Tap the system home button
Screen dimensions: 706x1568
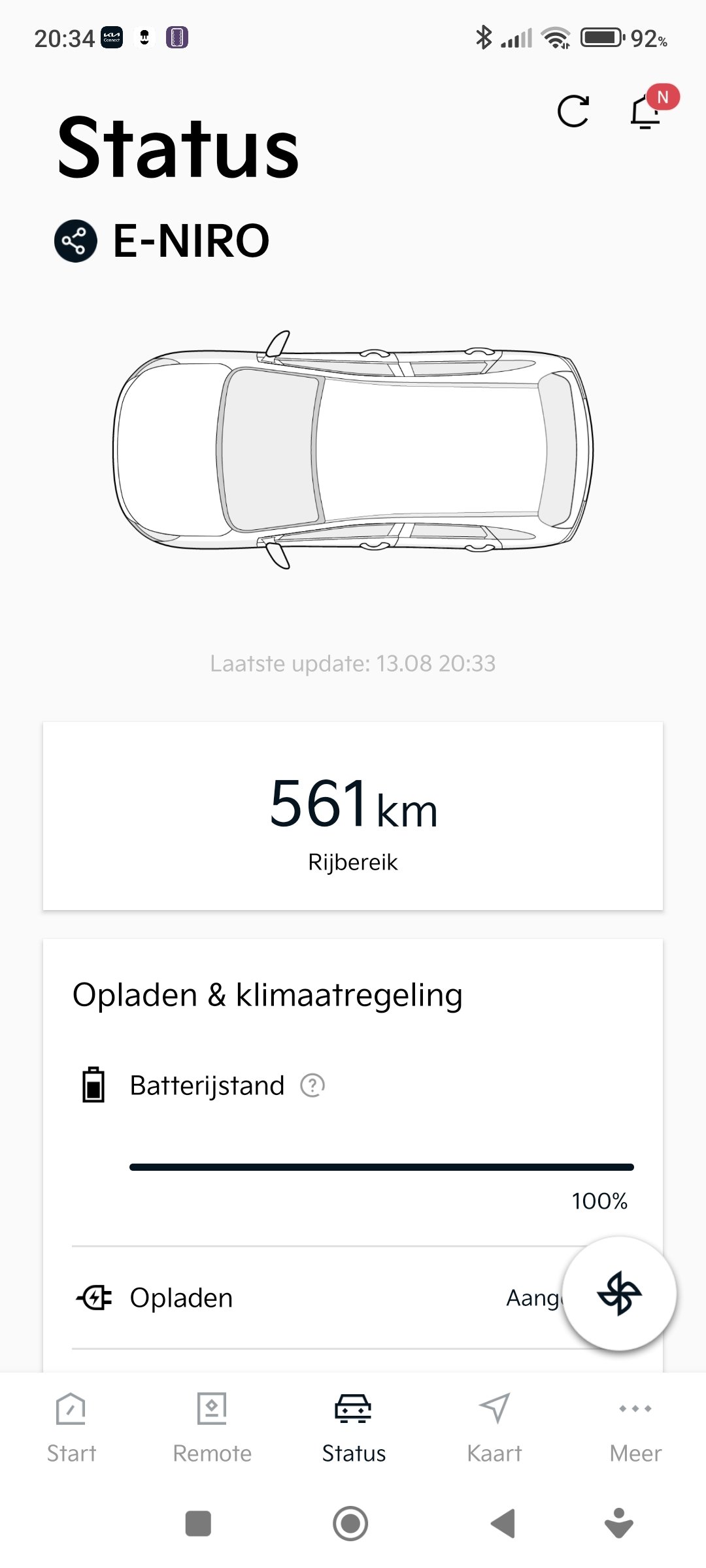pyautogui.click(x=350, y=1524)
